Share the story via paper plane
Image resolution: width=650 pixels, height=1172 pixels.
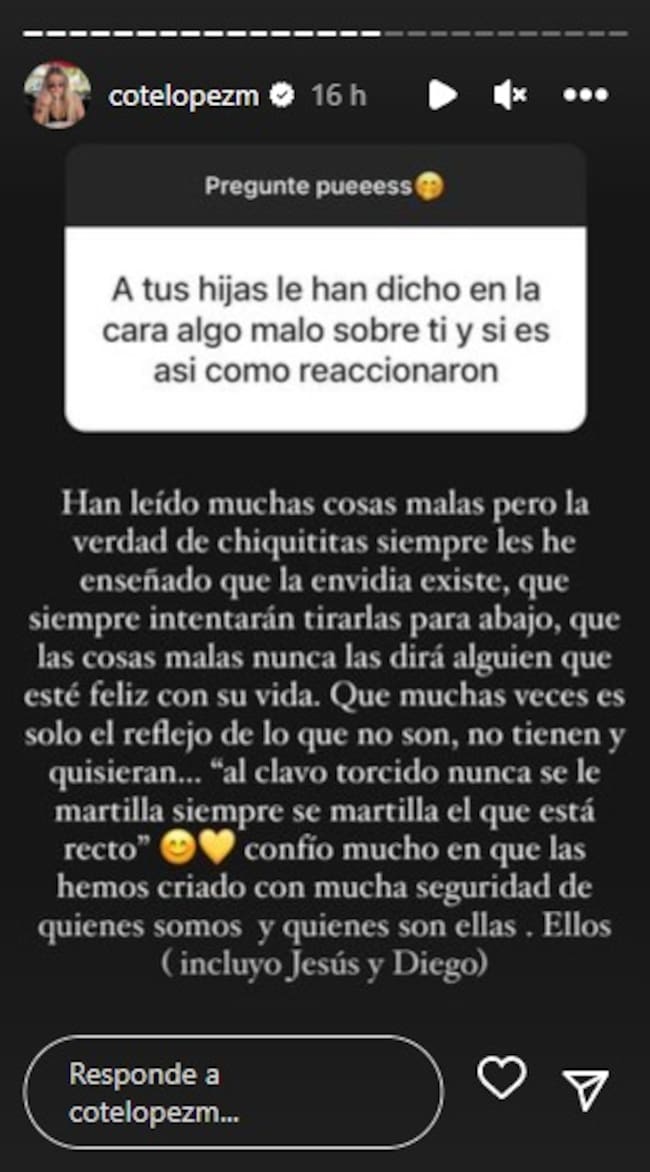pos(586,1089)
